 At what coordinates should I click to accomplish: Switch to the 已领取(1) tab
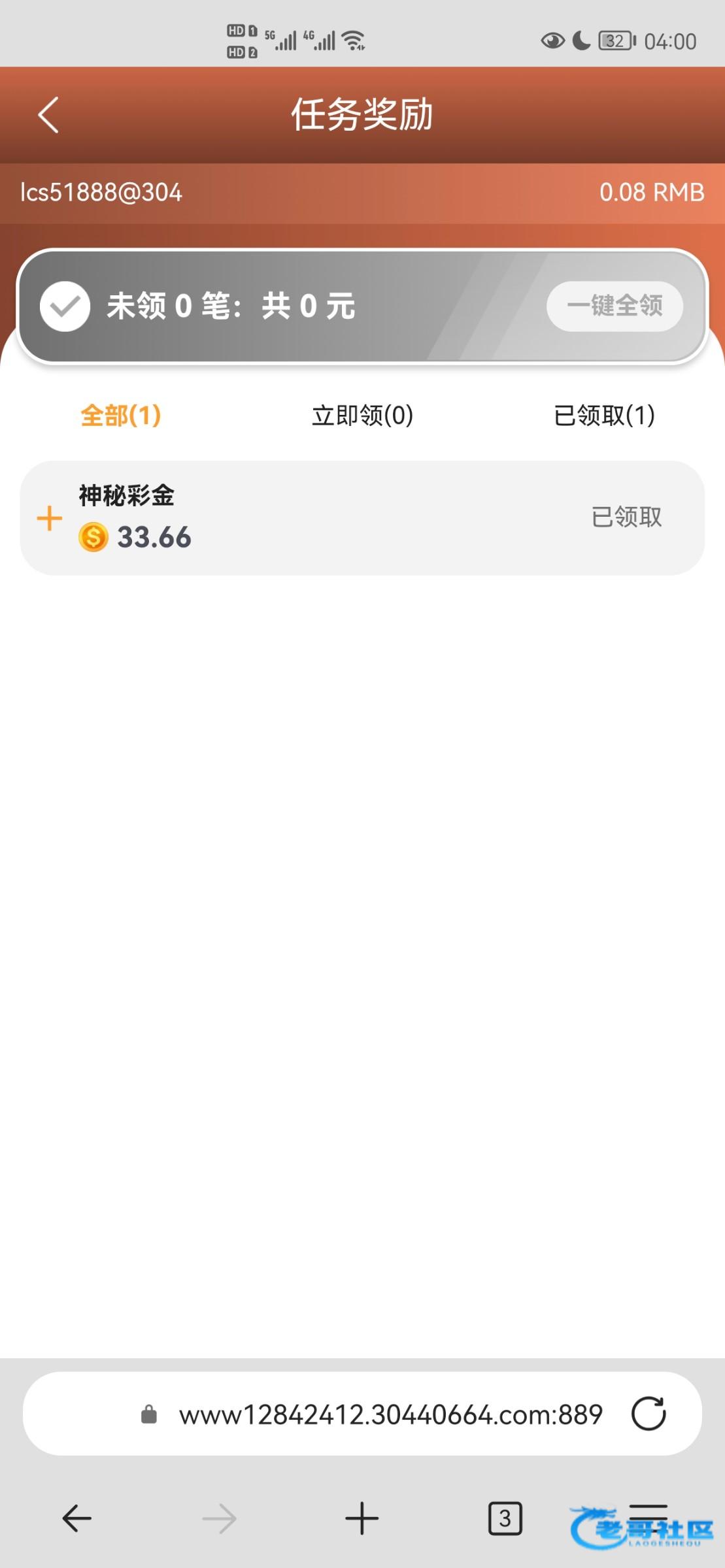pos(604,416)
